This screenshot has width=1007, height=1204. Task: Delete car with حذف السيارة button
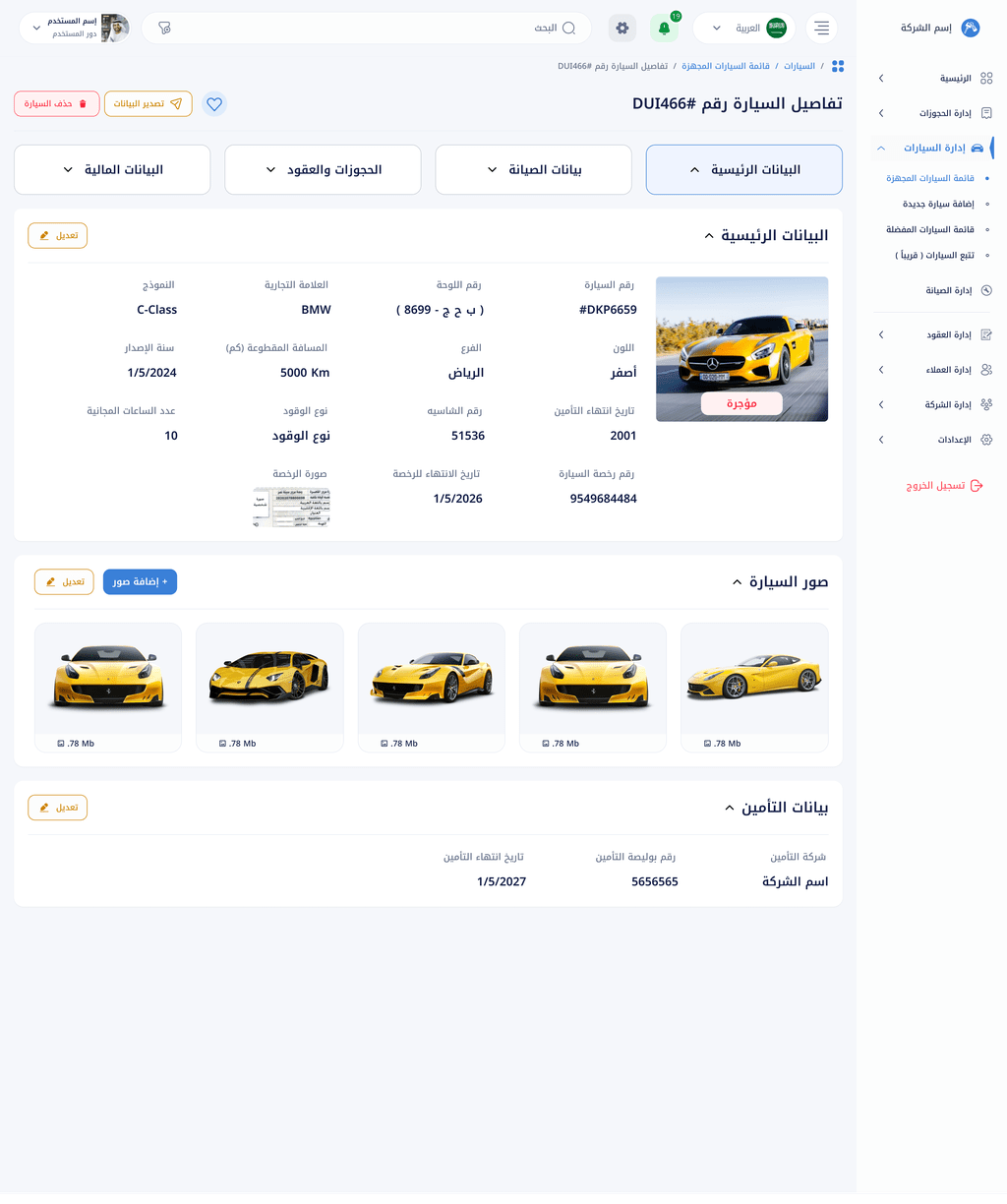pyautogui.click(x=57, y=103)
